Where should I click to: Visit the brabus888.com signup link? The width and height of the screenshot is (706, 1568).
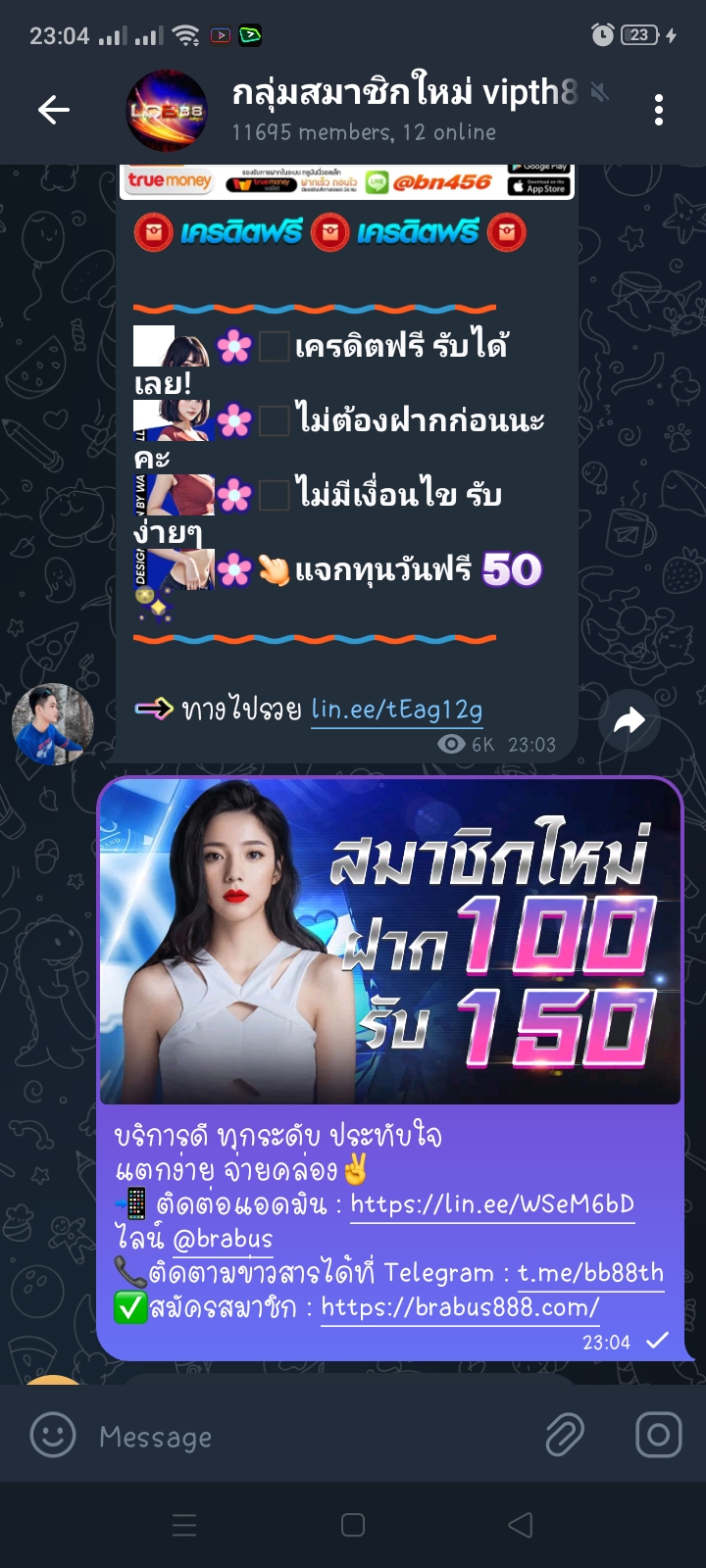[x=459, y=1307]
